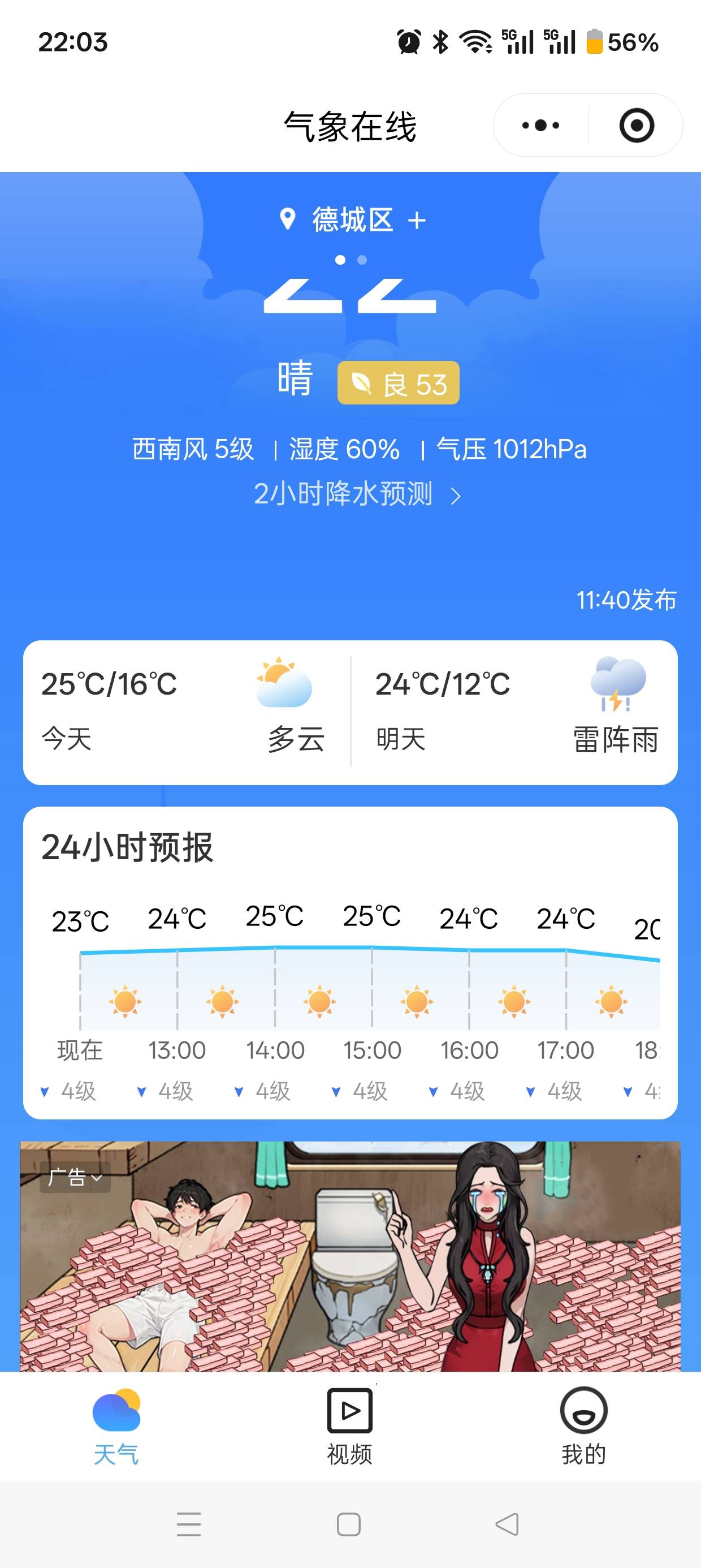Screen dimensions: 701x1568
Task: Open 2小时降水预测 link
Action: click(x=357, y=494)
